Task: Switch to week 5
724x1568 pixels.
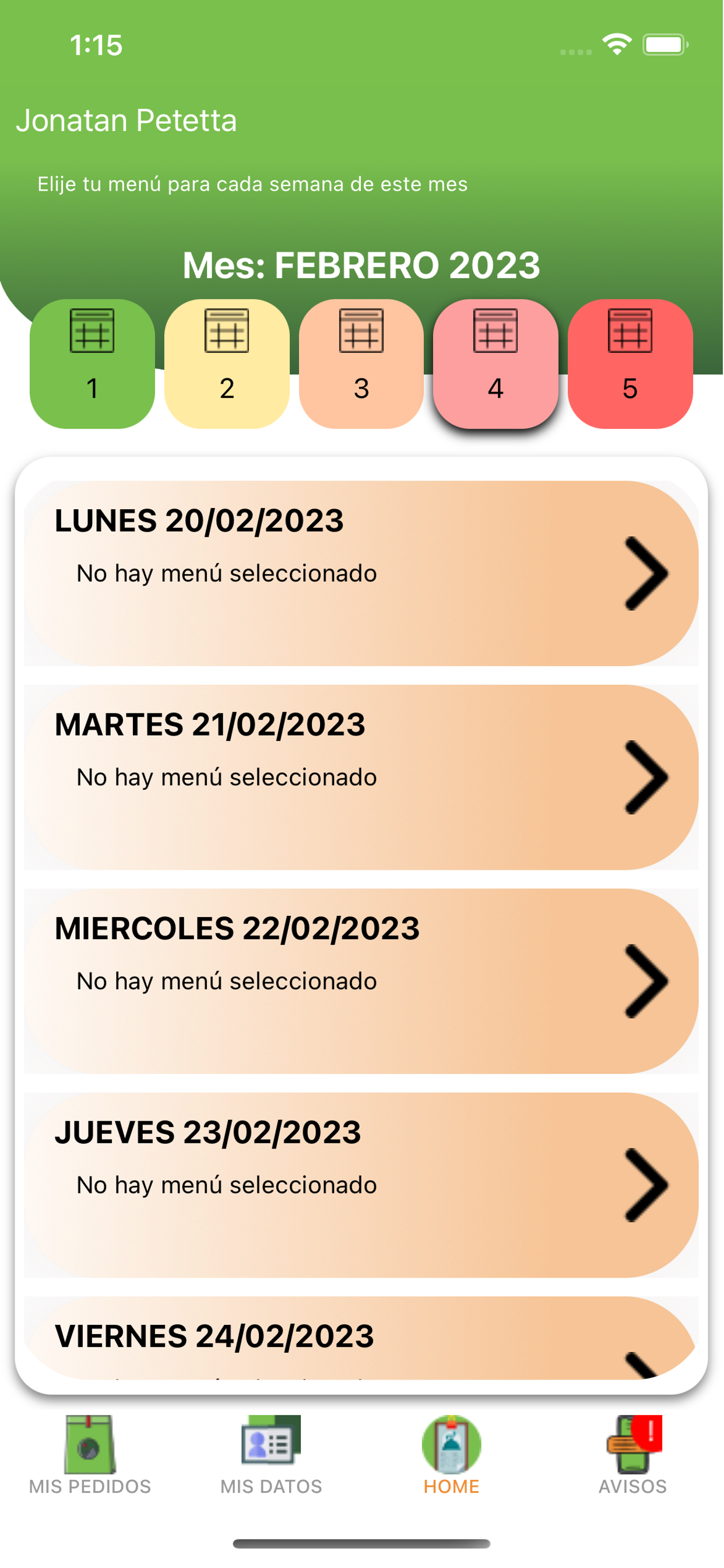Action: pyautogui.click(x=630, y=364)
